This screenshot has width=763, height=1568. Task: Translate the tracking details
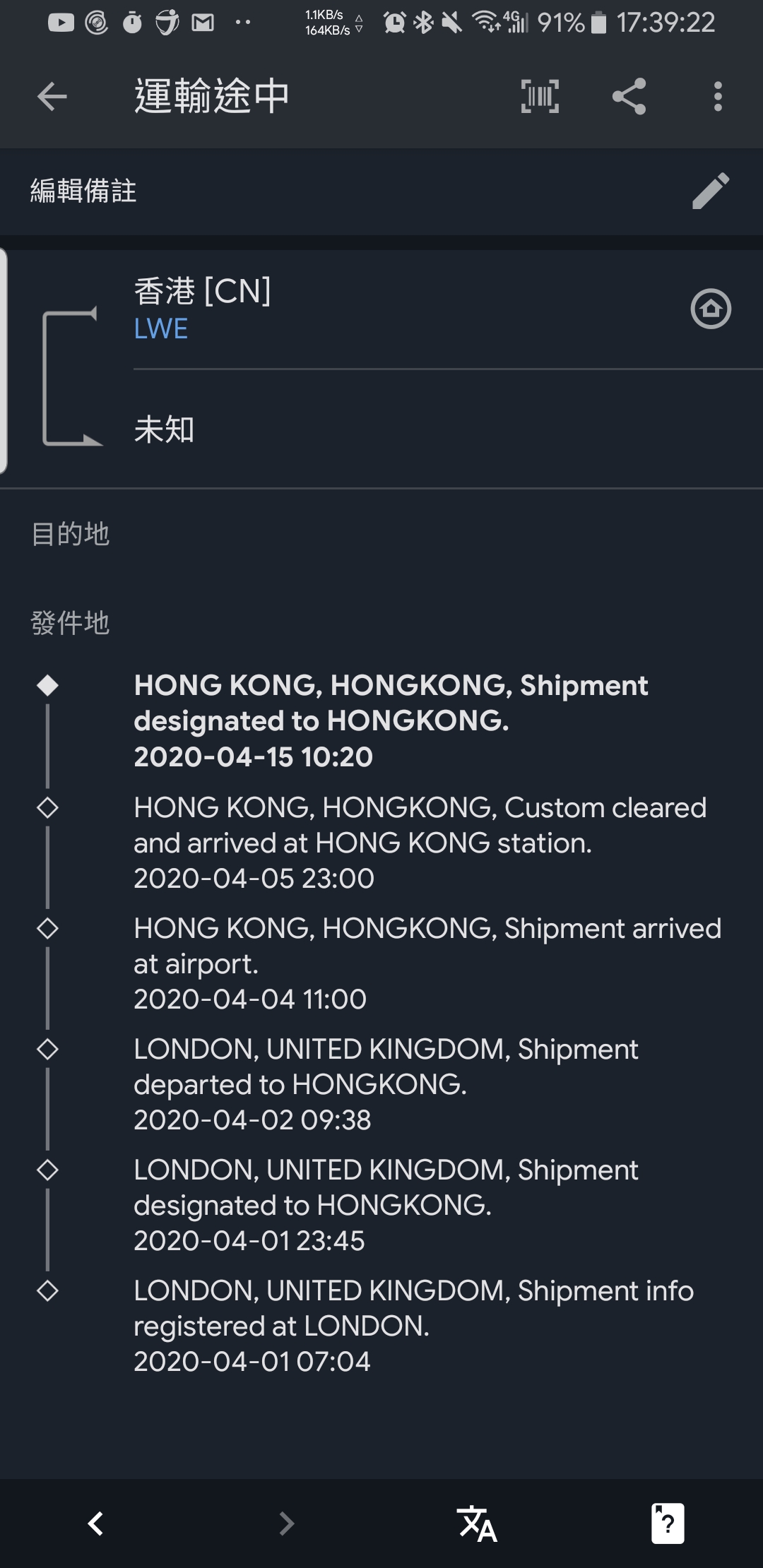[477, 1524]
